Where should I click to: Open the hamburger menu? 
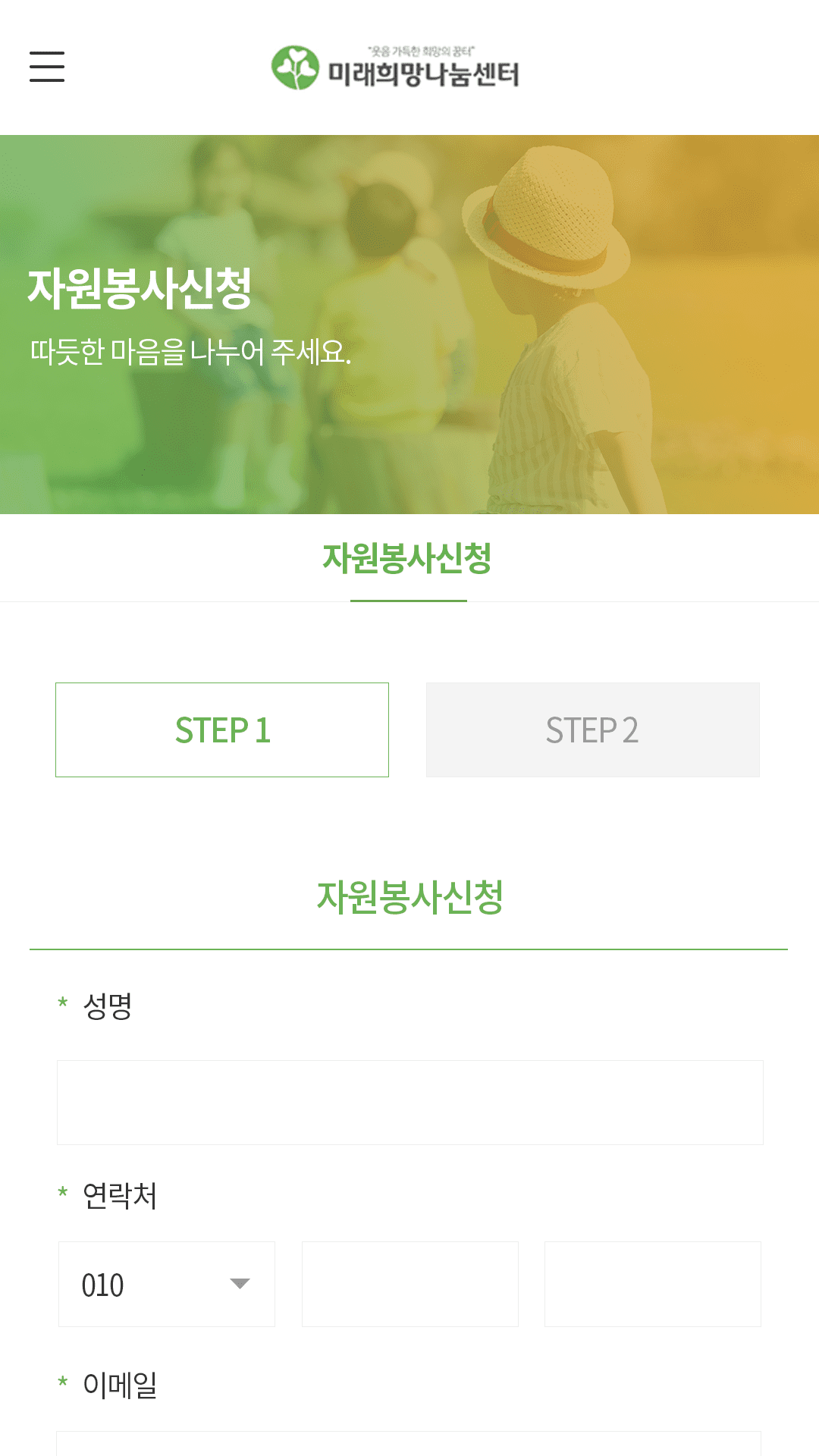click(47, 67)
